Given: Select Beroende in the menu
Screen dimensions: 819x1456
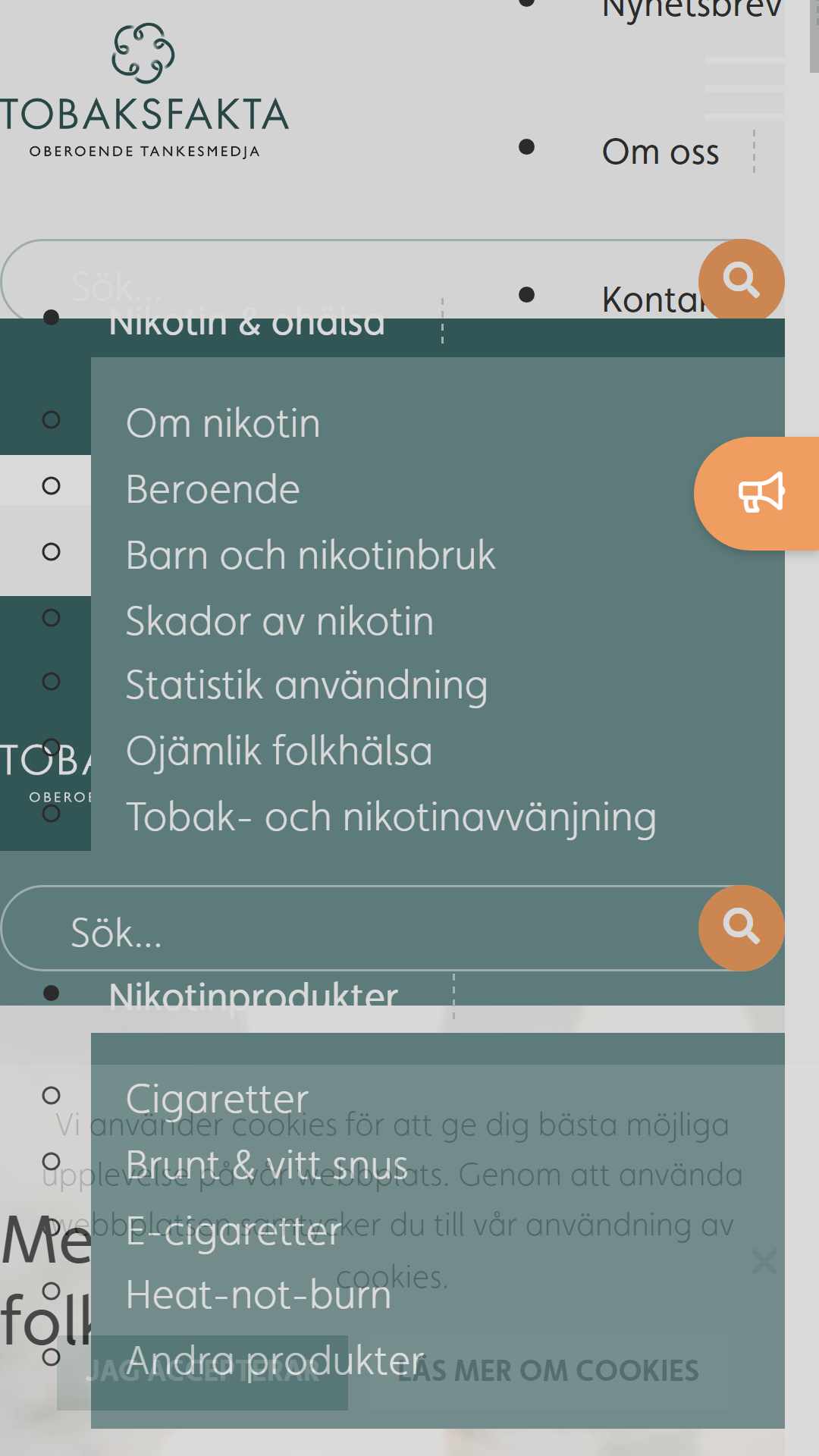Looking at the screenshot, I should [x=213, y=489].
